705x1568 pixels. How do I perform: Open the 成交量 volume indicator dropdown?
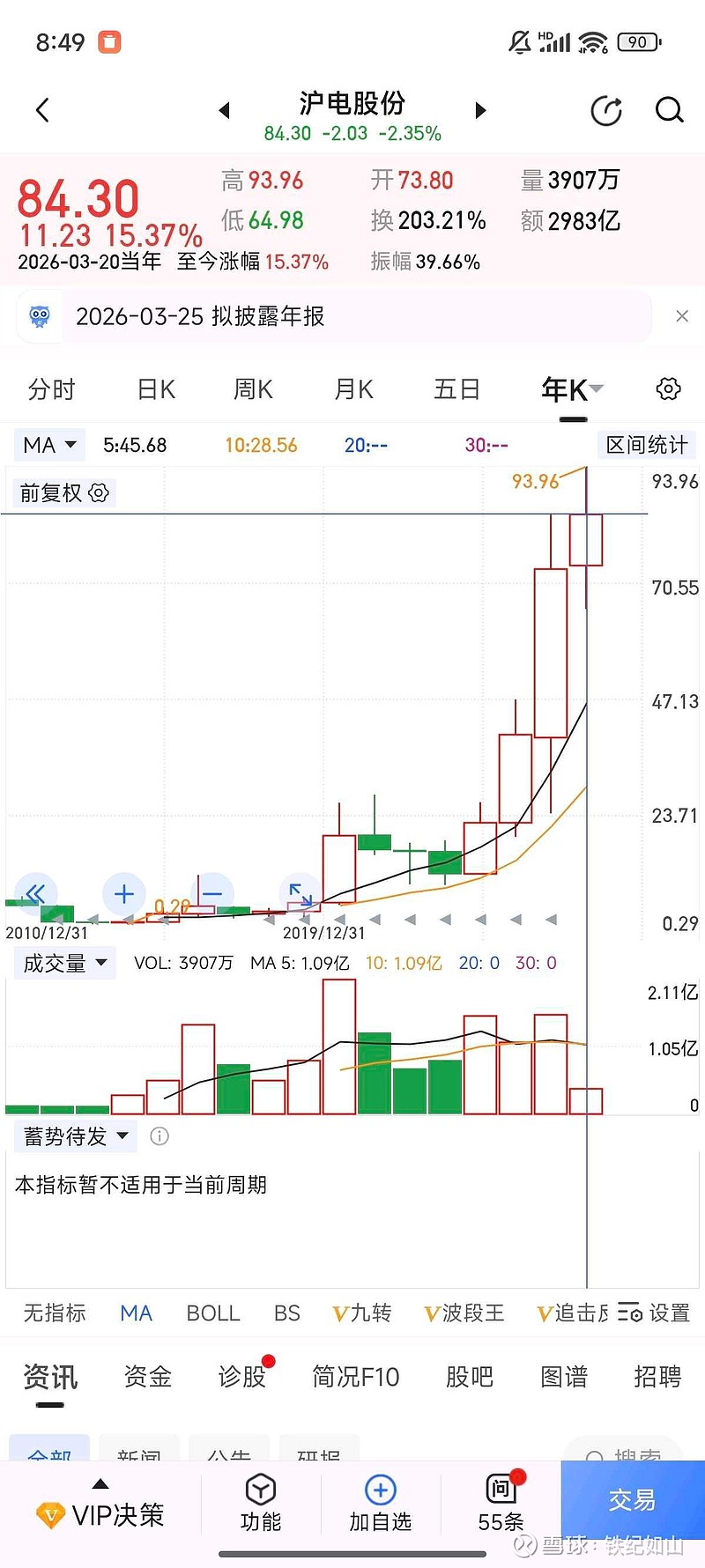coord(65,963)
